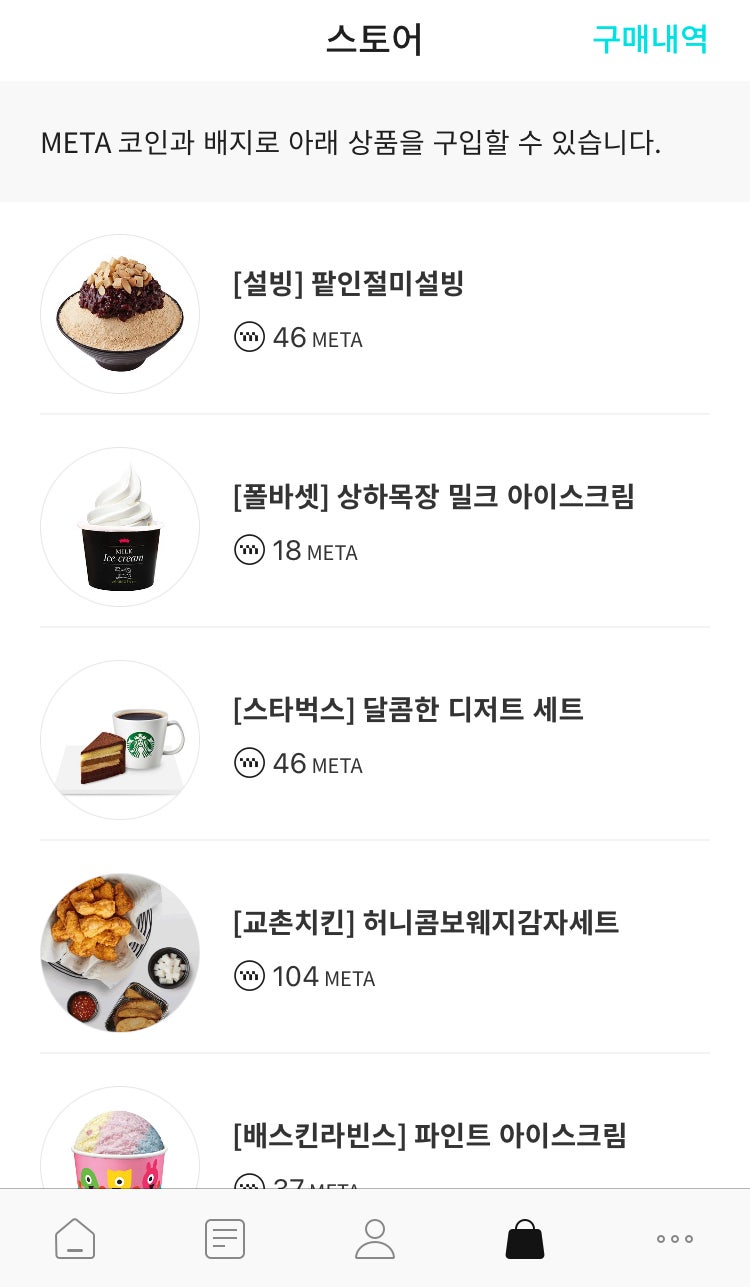Click the Sulbing shaved ice thumbnail

120,313
